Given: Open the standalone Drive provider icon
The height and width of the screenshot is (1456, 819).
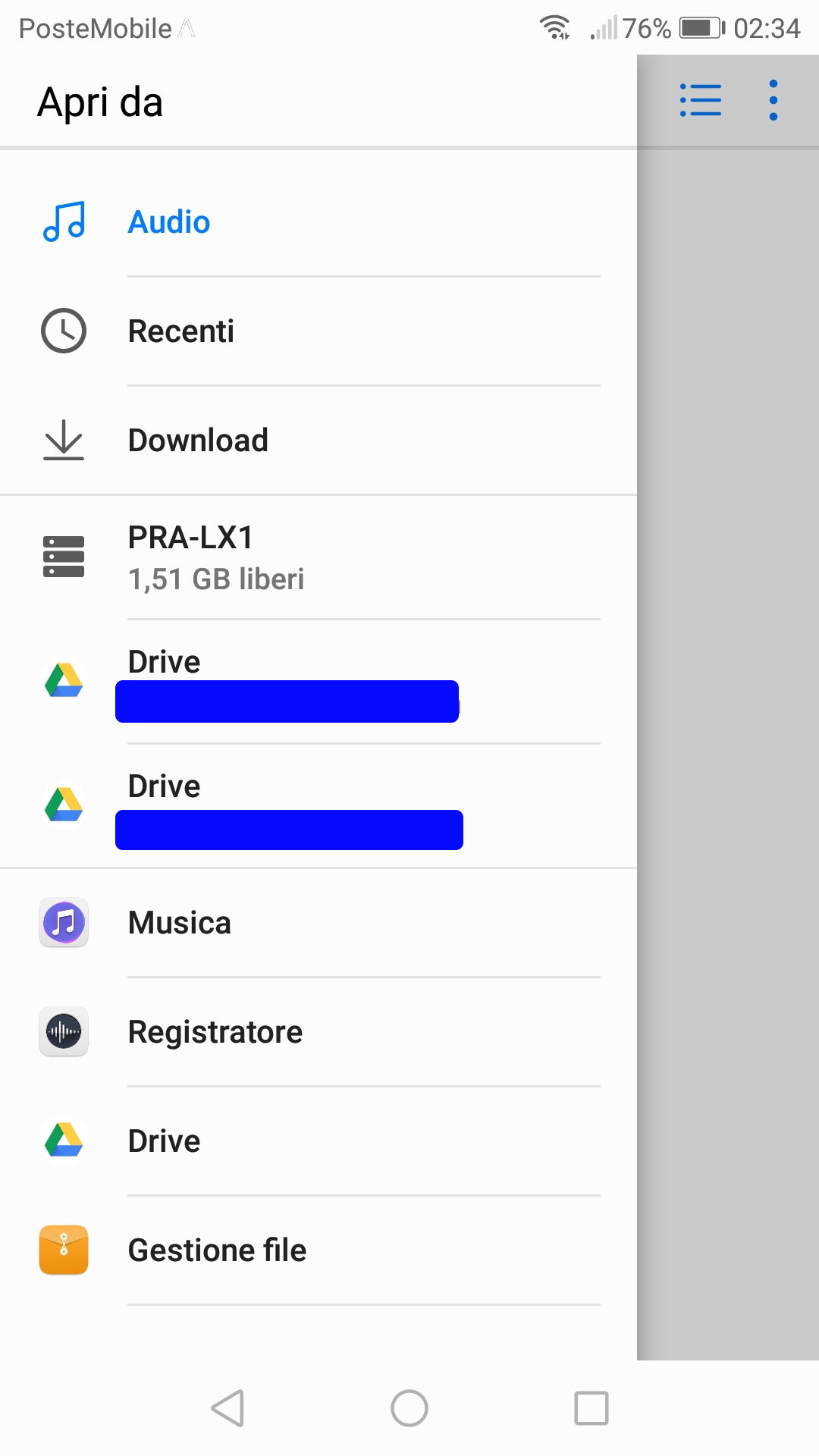Looking at the screenshot, I should pos(64,1141).
